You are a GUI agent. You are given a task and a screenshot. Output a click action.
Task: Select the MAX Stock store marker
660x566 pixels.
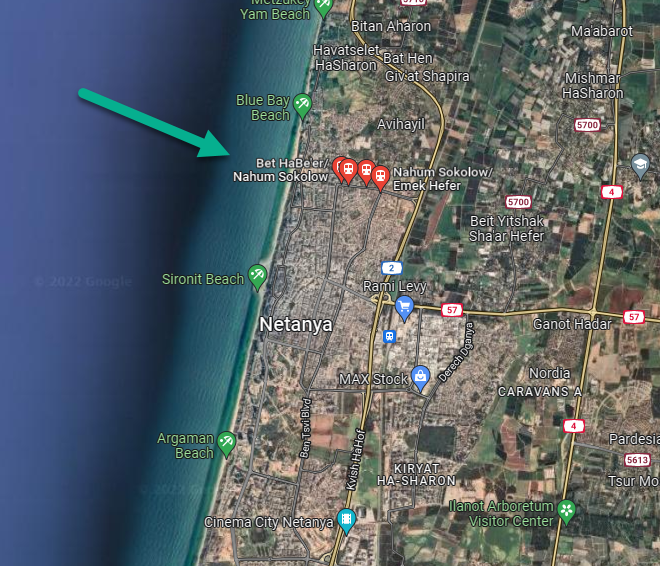[x=421, y=377]
